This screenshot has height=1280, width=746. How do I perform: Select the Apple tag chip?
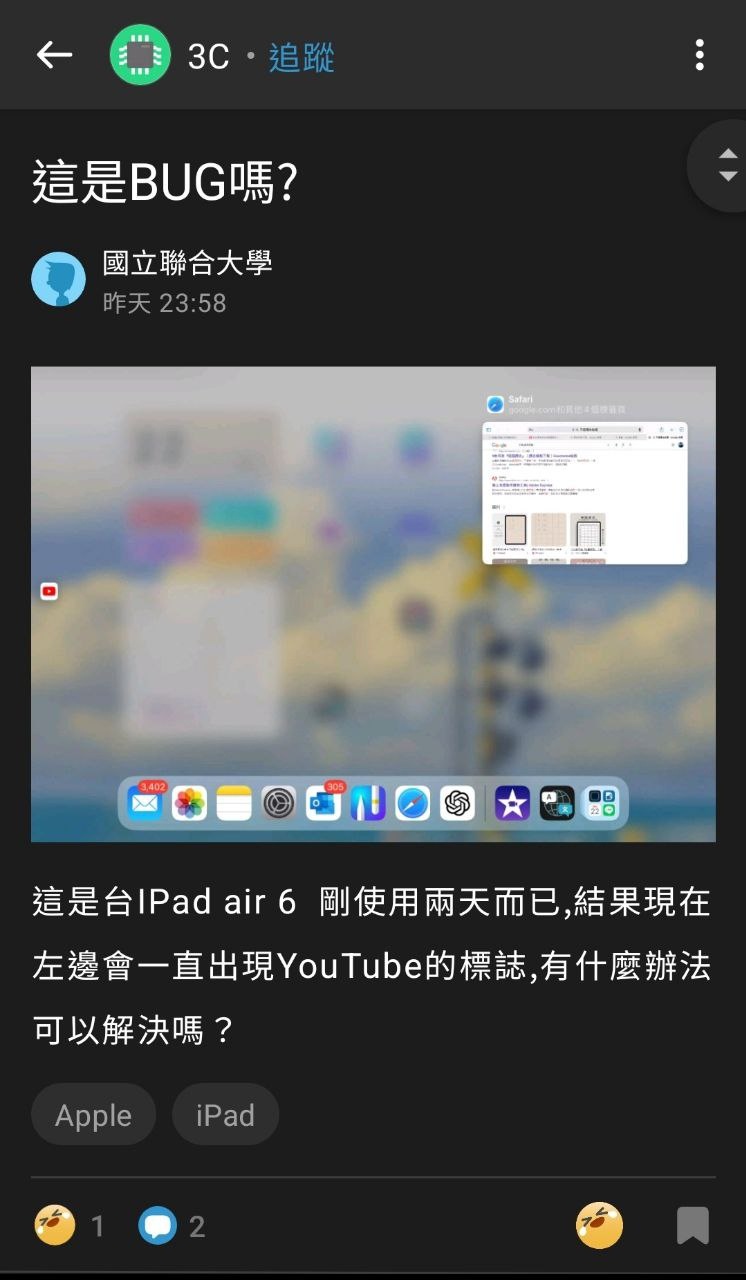(93, 1115)
